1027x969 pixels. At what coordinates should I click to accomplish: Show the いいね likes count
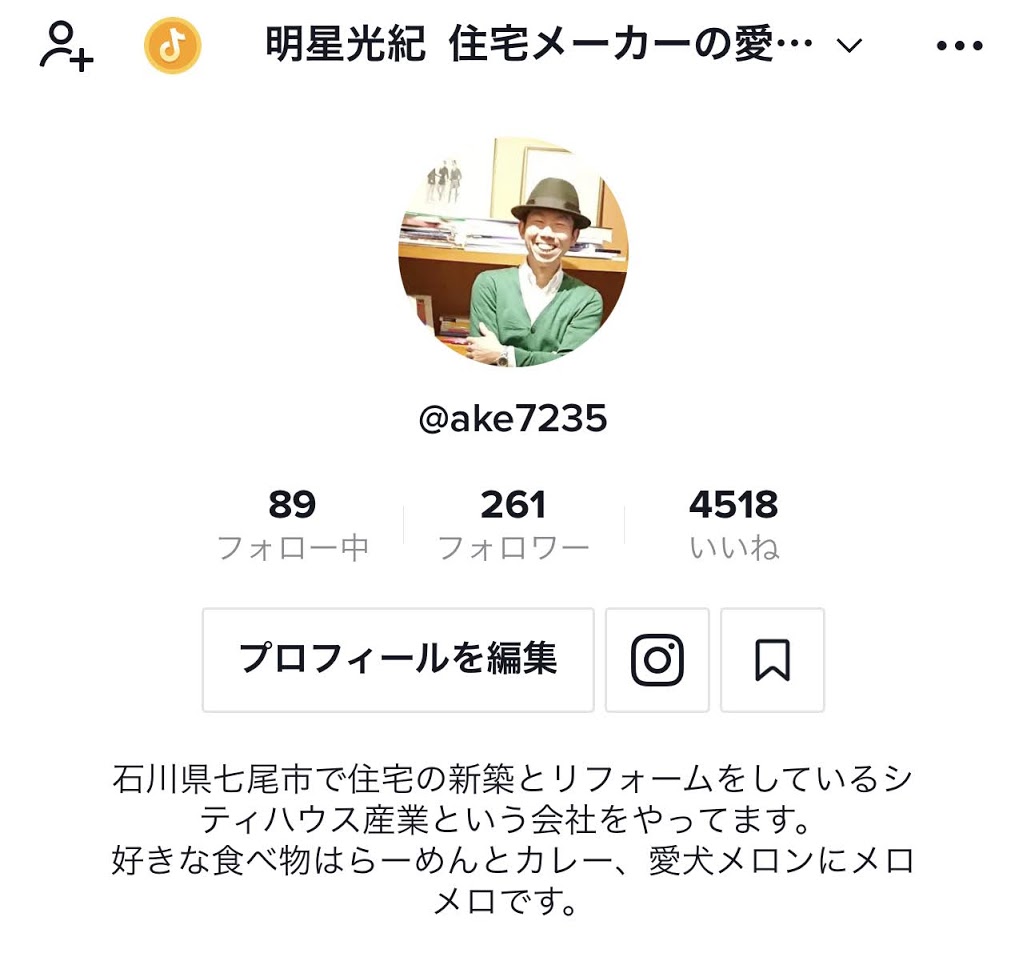(x=734, y=524)
